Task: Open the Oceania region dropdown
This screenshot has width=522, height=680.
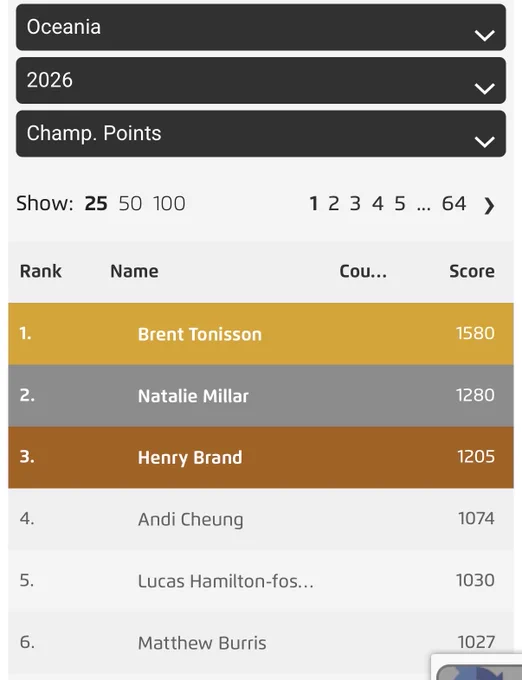Action: point(261,27)
